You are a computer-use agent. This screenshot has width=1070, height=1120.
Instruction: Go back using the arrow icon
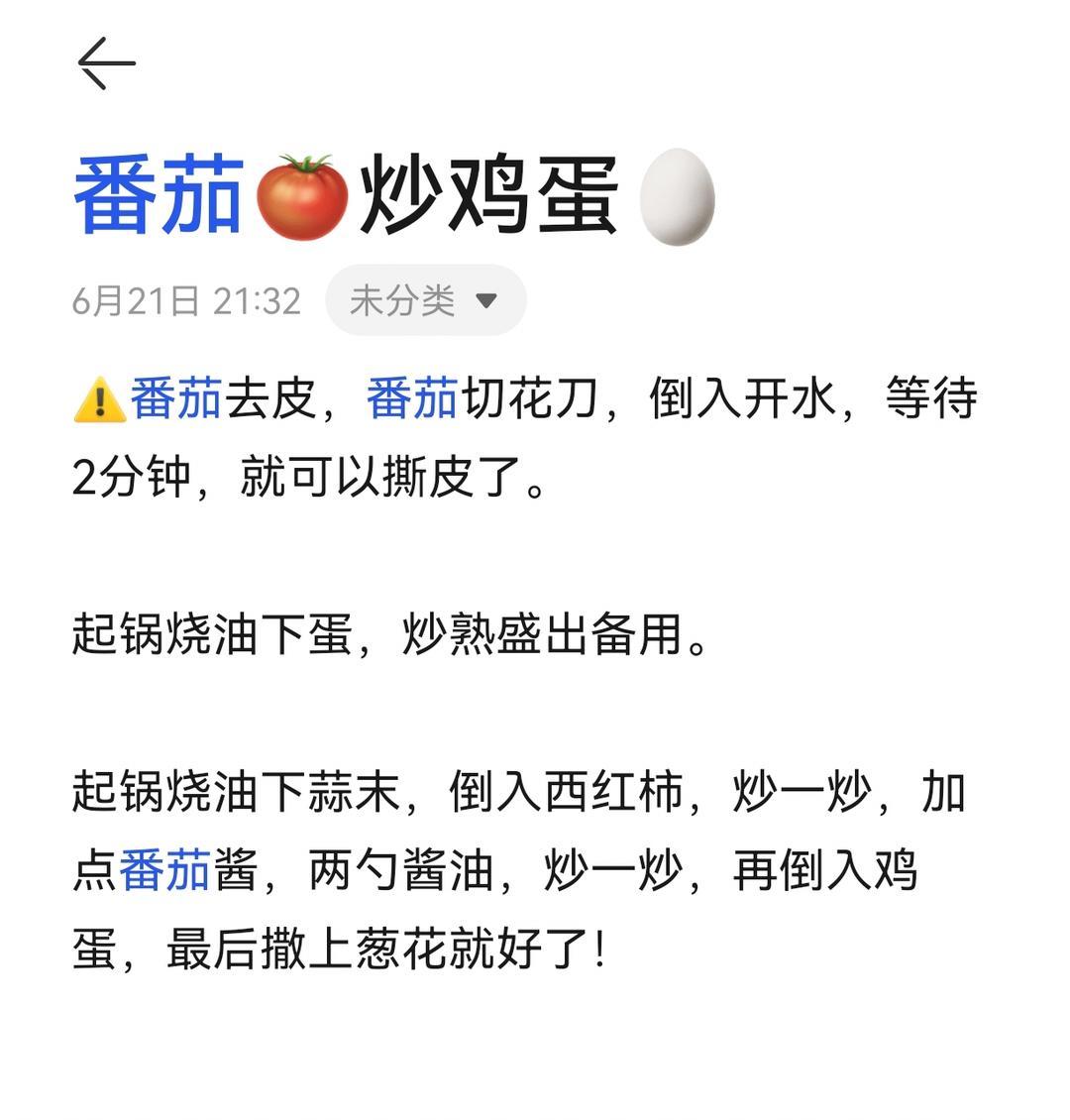(106, 63)
